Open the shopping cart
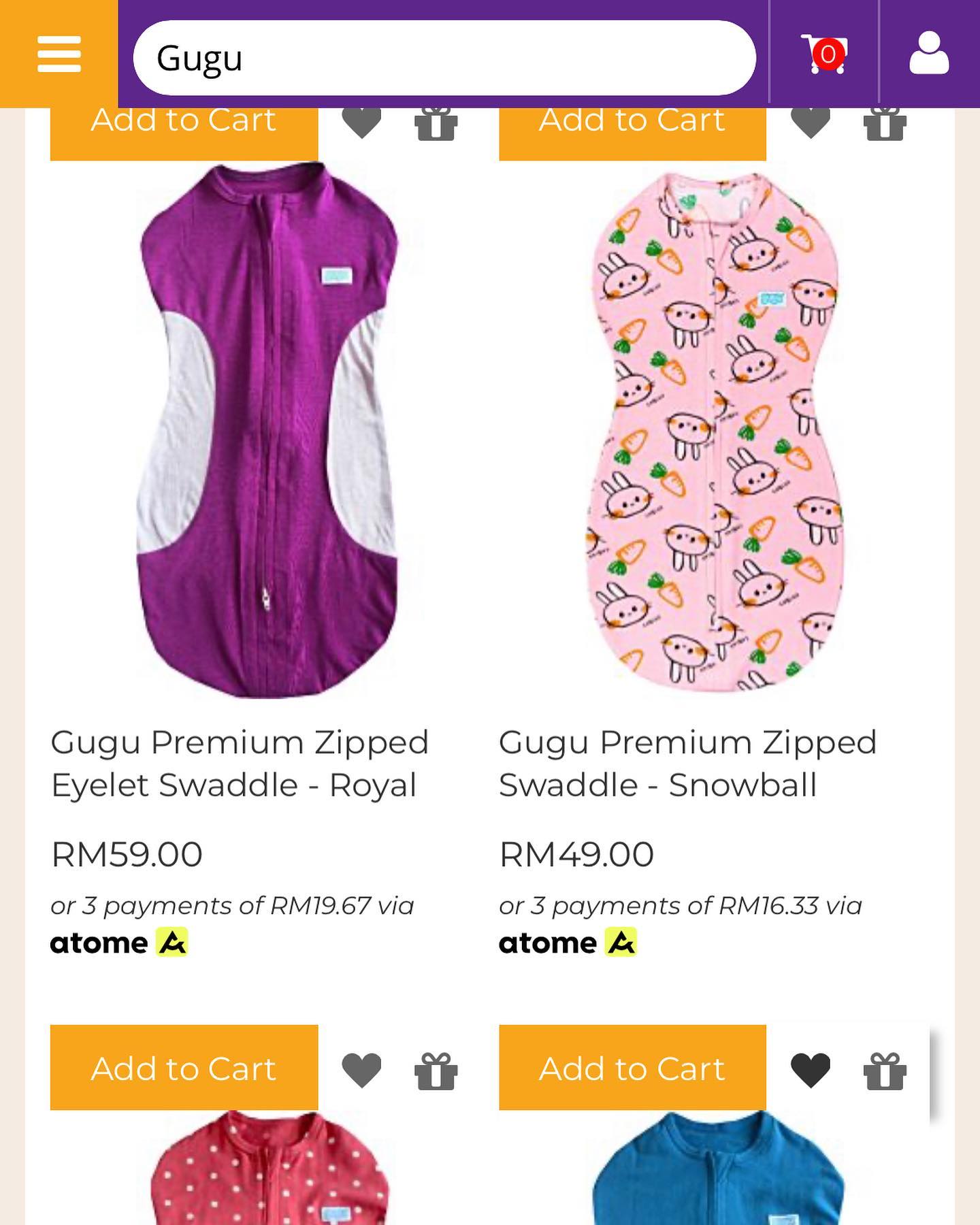The height and width of the screenshot is (1225, 980). [824, 54]
